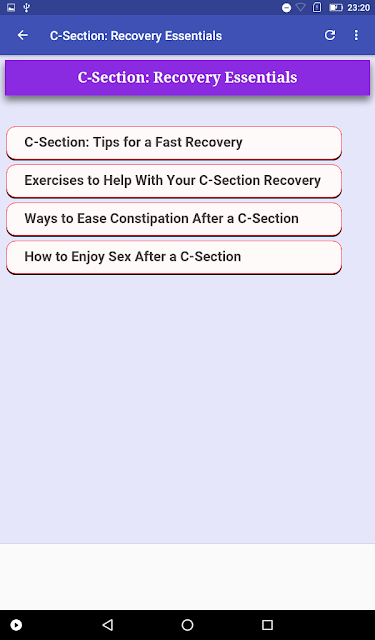Open How to Enjoy Sex After a C-Section

click(x=174, y=257)
